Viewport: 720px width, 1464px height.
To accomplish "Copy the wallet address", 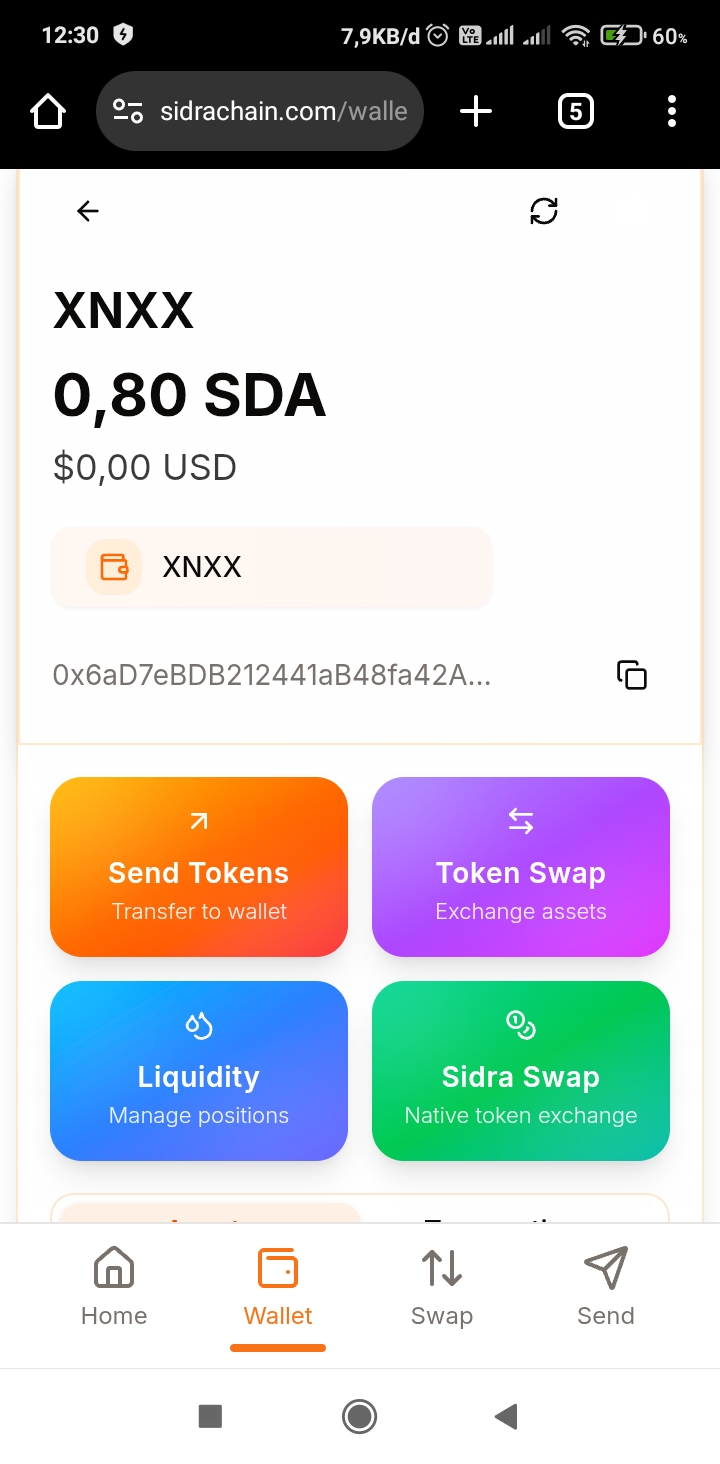I will (632, 676).
